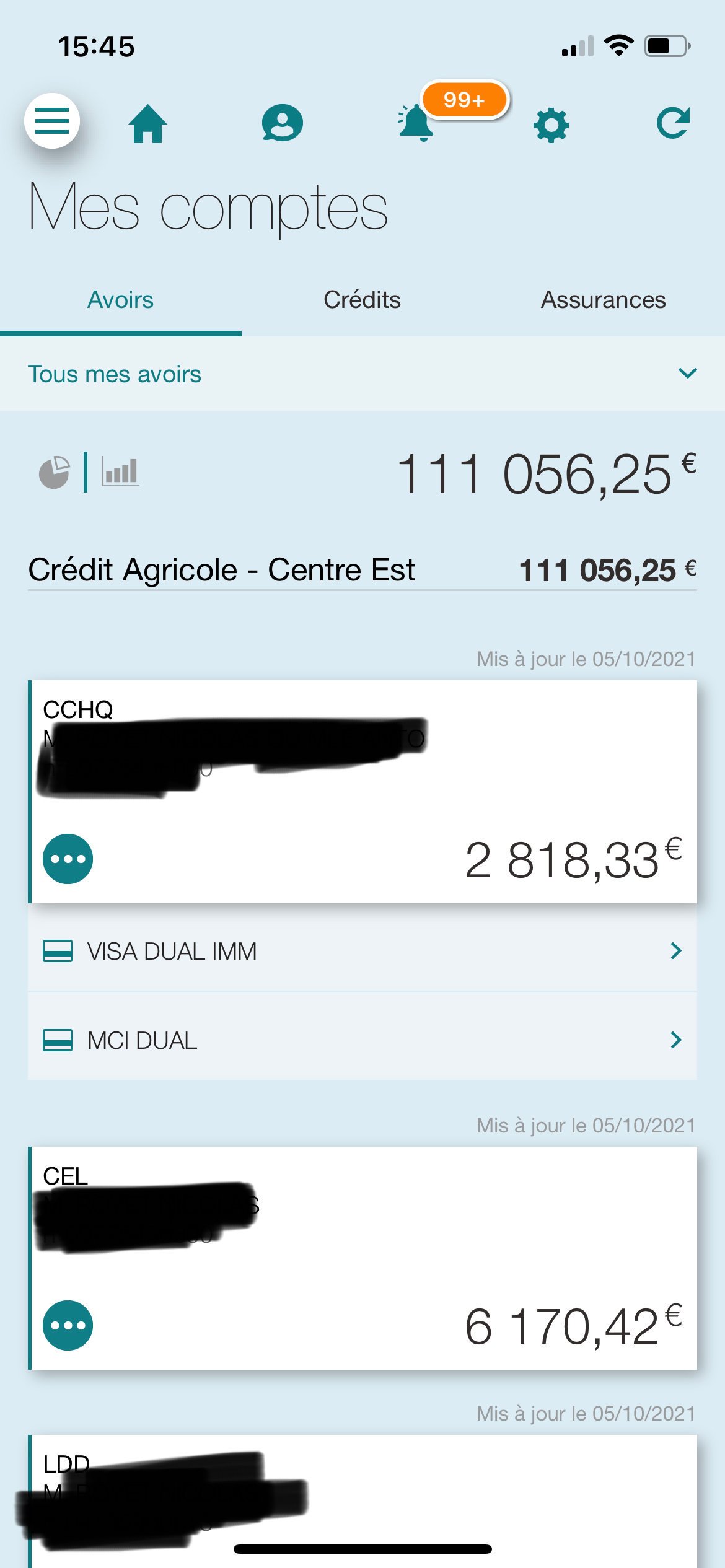Screen dimensions: 725x1568
Task: Open the VISA DUAL IMM card row
Action: click(362, 951)
